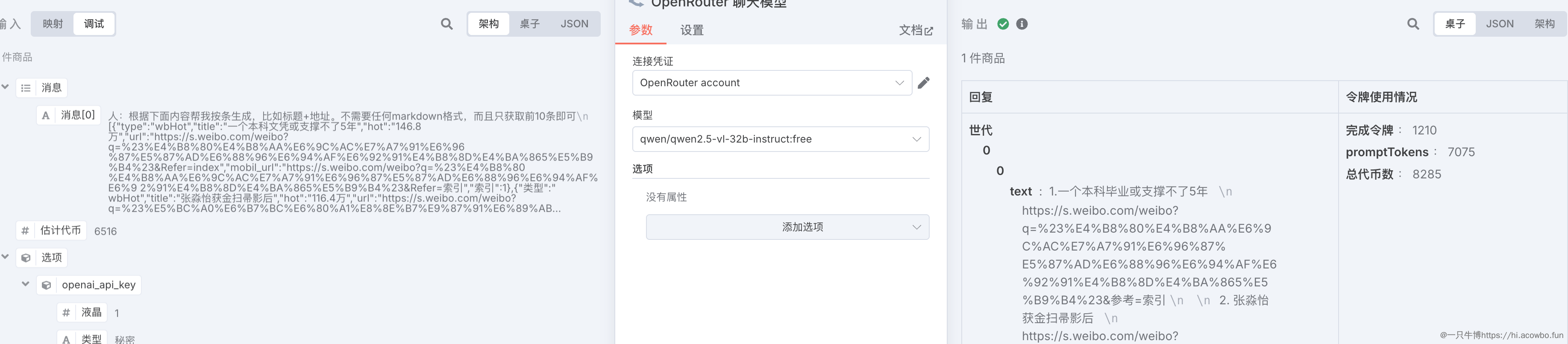Search the output panel data

tap(1413, 24)
